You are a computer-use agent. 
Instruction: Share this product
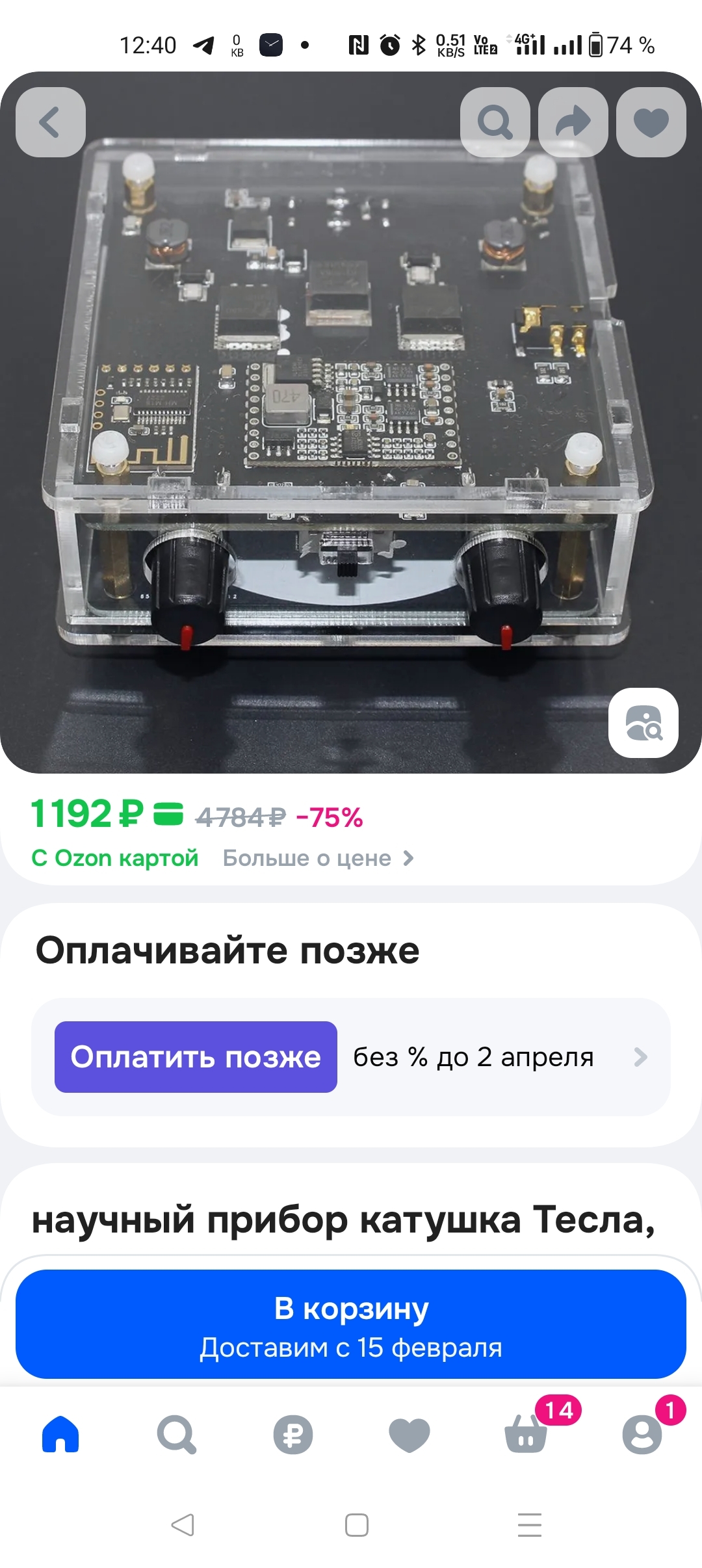(573, 122)
